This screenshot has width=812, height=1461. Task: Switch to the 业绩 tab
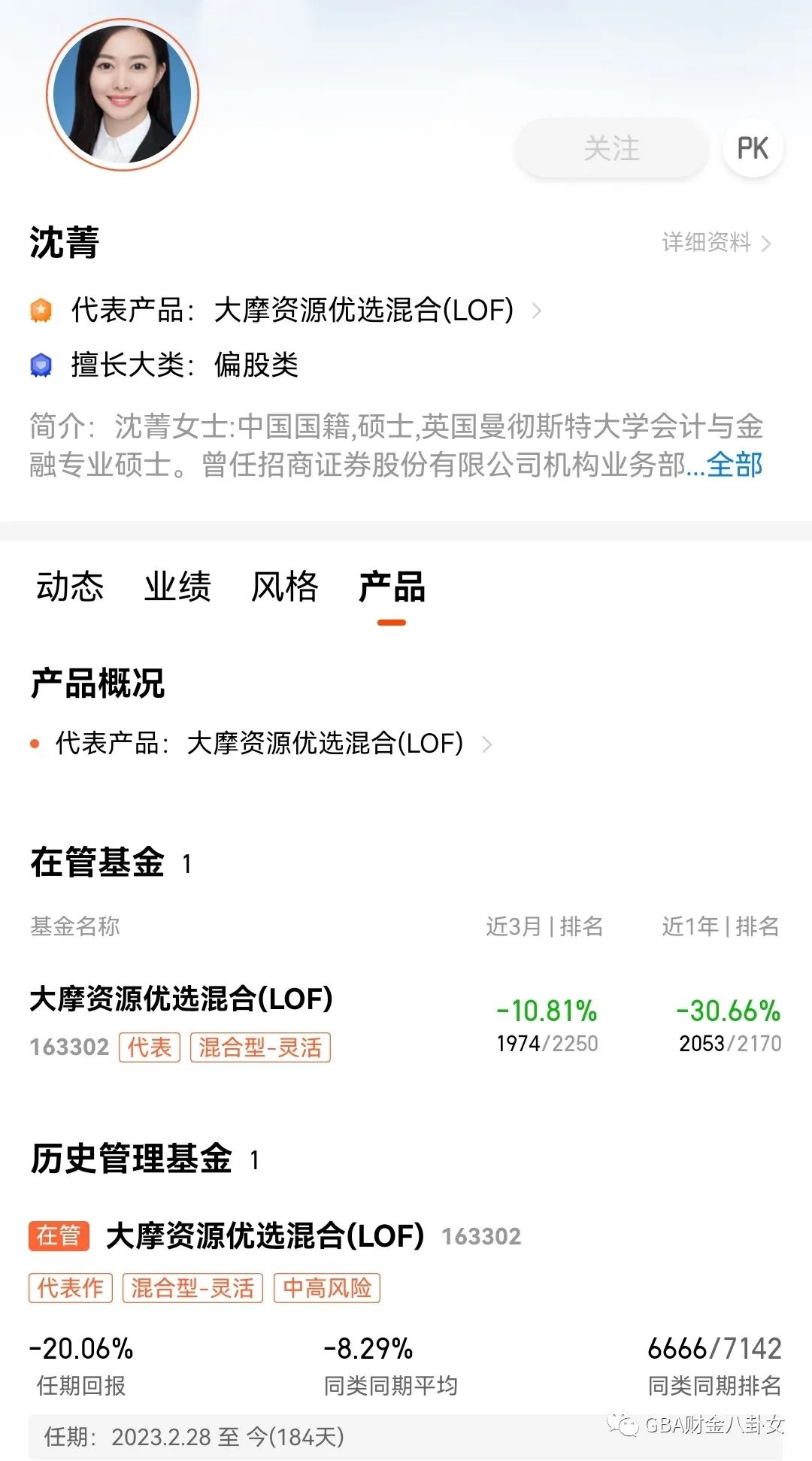tap(178, 590)
